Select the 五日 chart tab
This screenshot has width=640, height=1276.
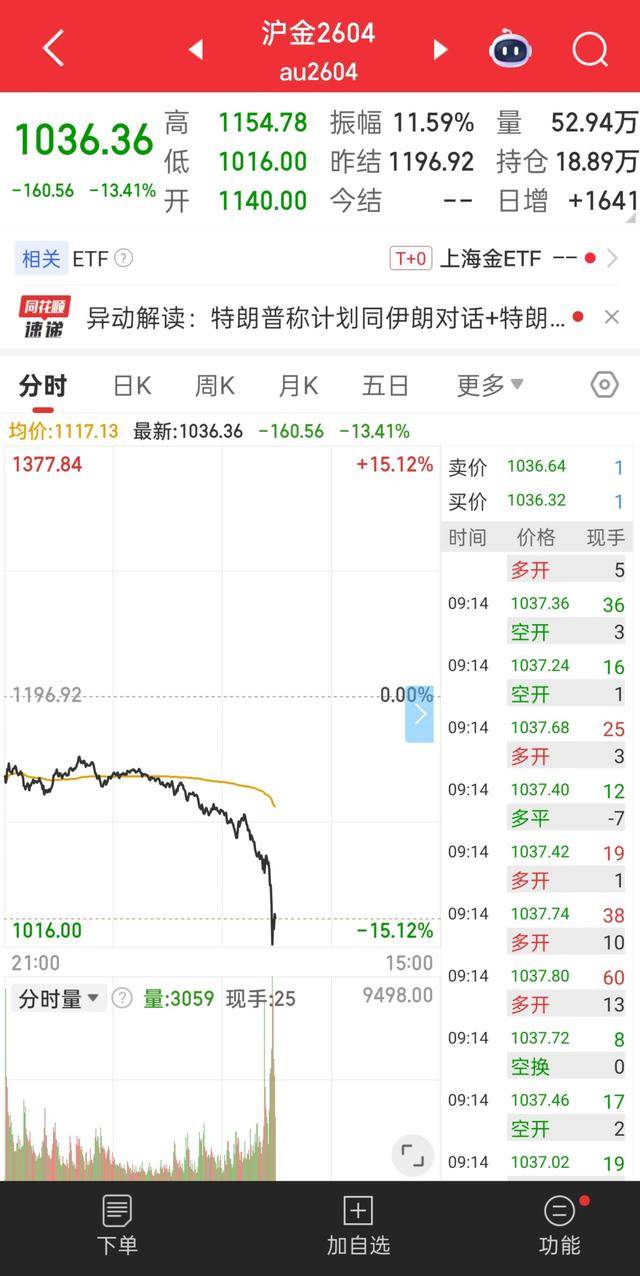[385, 385]
